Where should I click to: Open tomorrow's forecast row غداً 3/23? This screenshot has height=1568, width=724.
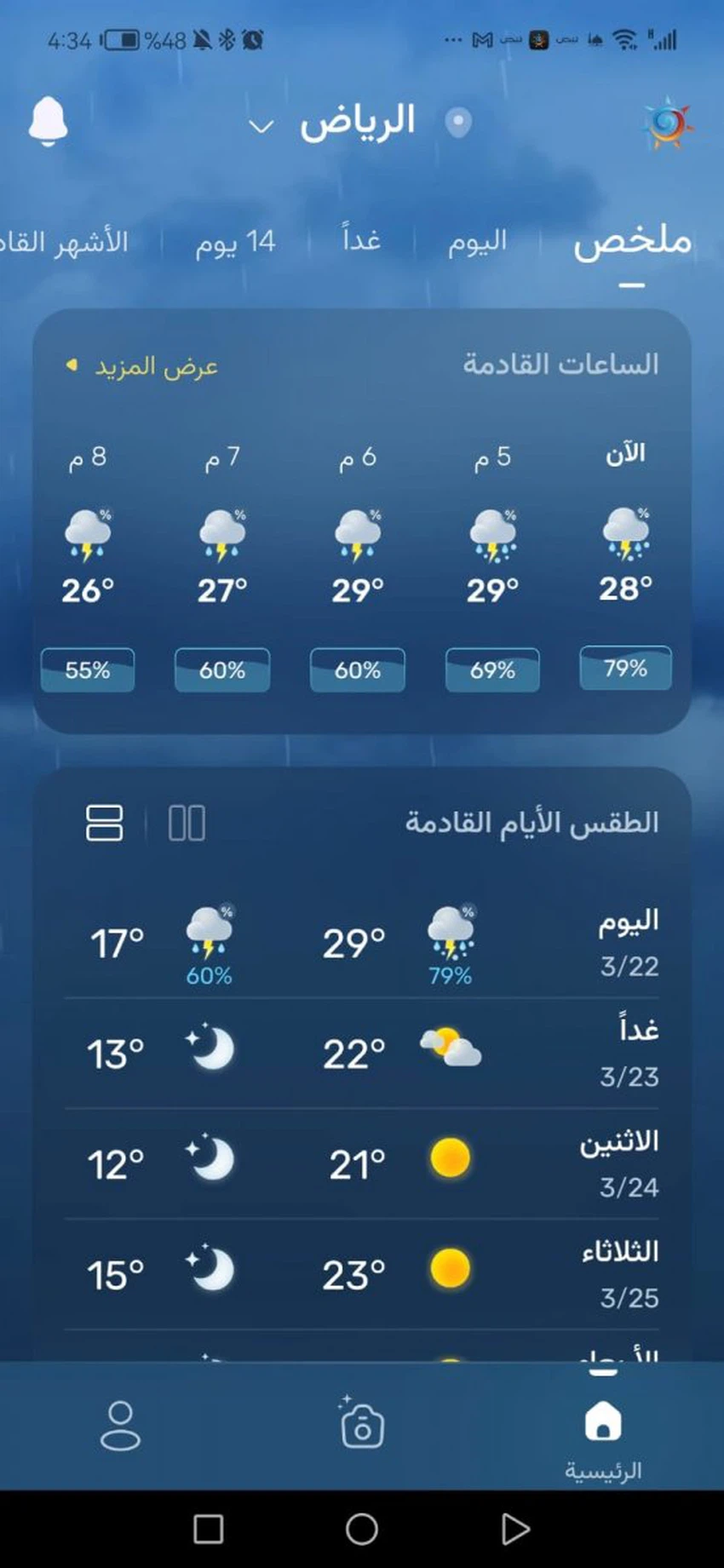[x=362, y=1054]
